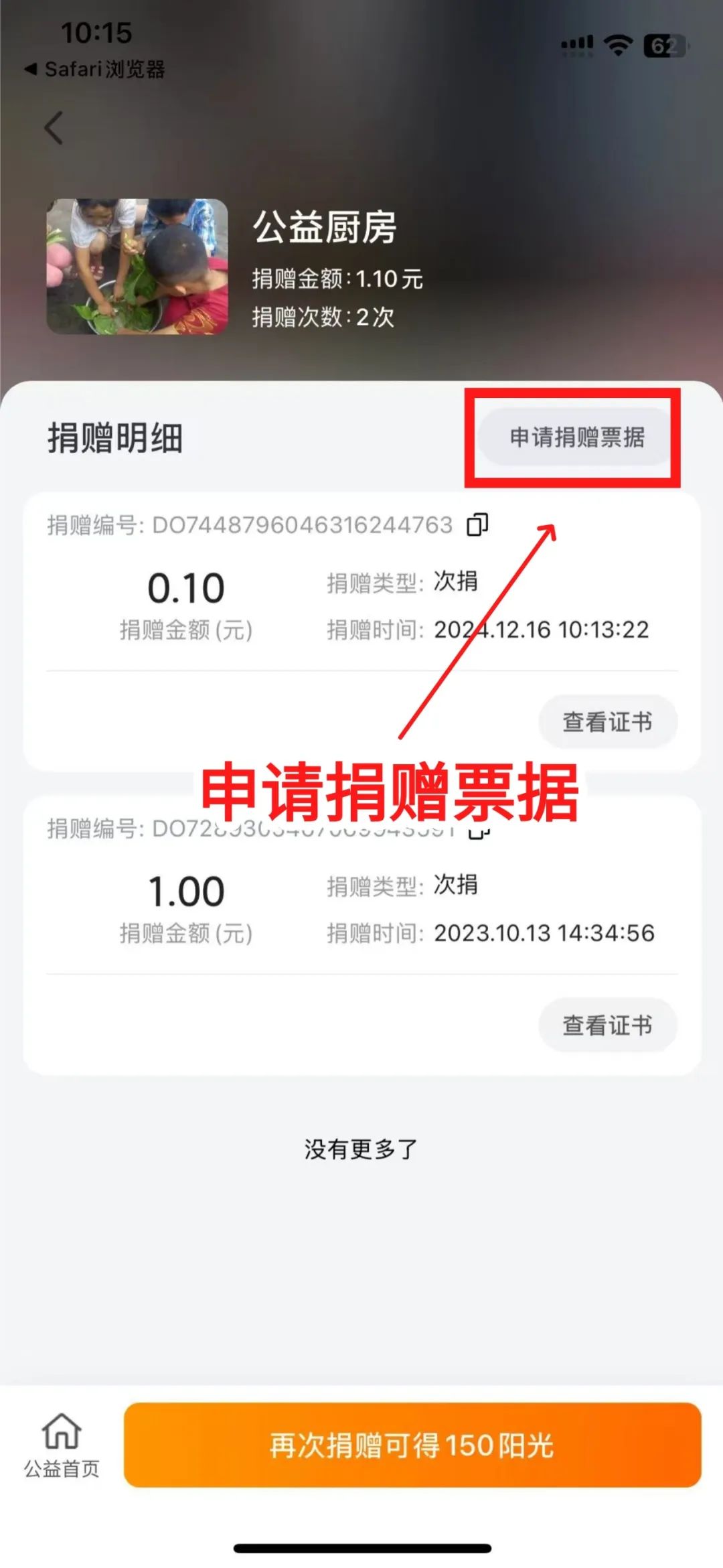Copy donation number DO744879604631624476З
Viewport: 723px width, 1568px height.
[x=477, y=524]
